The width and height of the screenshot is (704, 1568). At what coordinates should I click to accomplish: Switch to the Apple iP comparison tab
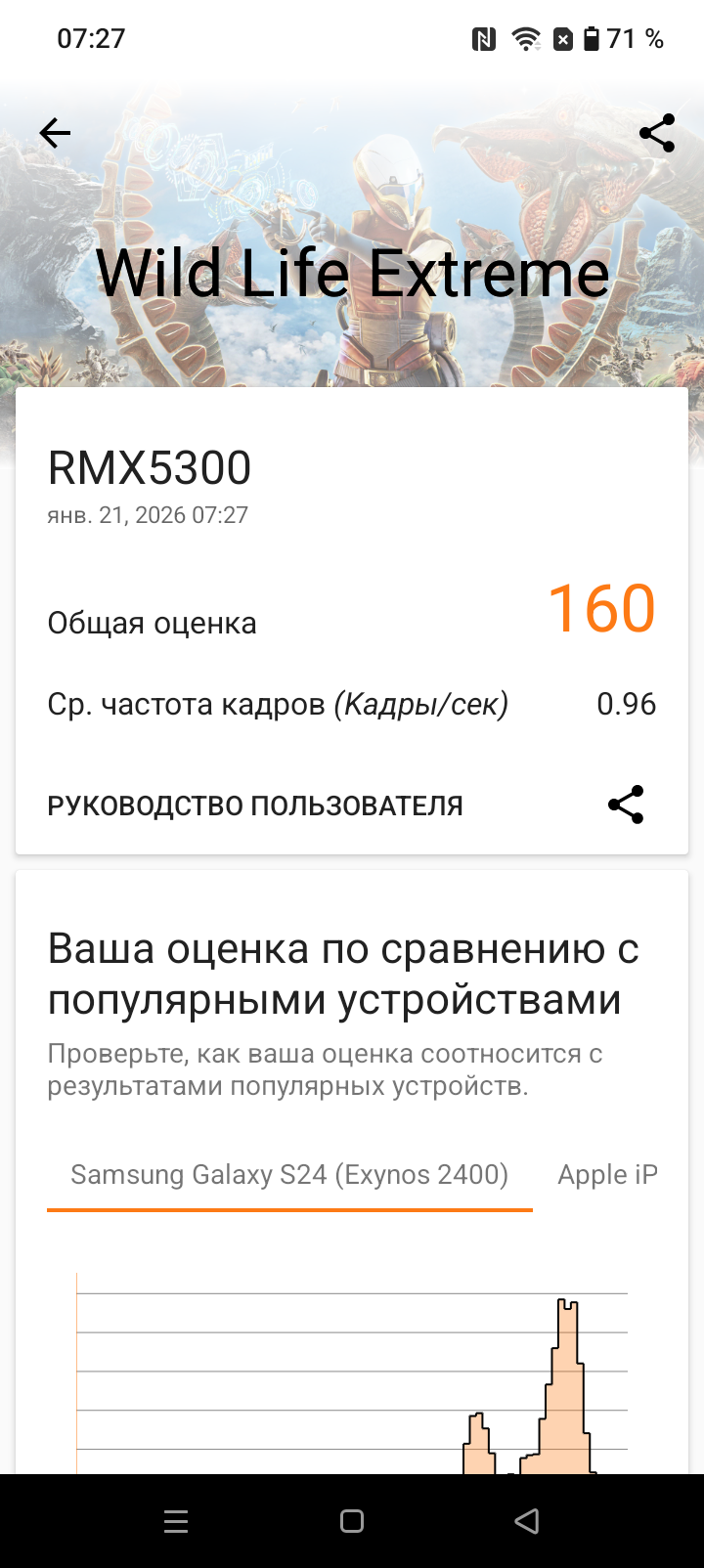point(607,1174)
